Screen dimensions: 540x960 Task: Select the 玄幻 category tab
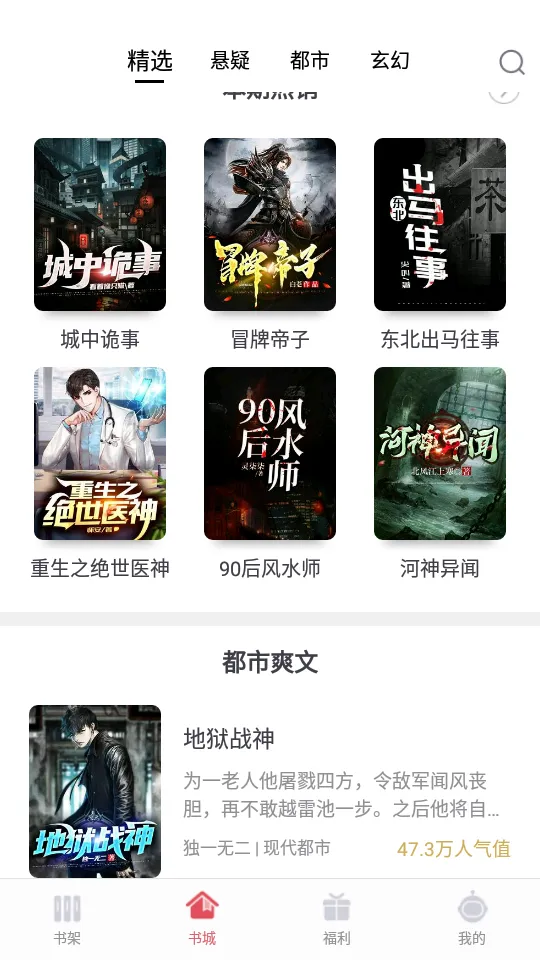(x=390, y=61)
